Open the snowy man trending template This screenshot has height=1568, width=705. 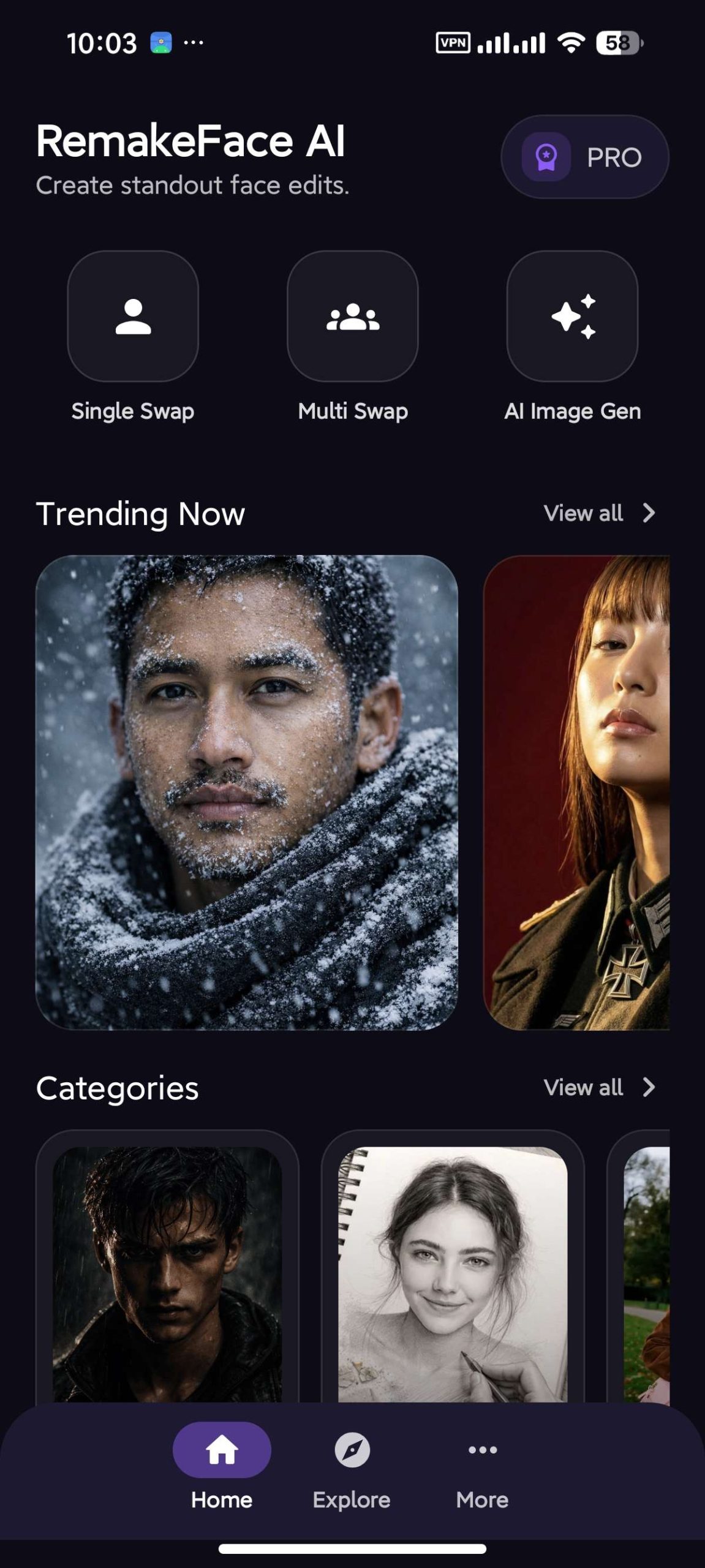coord(247,792)
